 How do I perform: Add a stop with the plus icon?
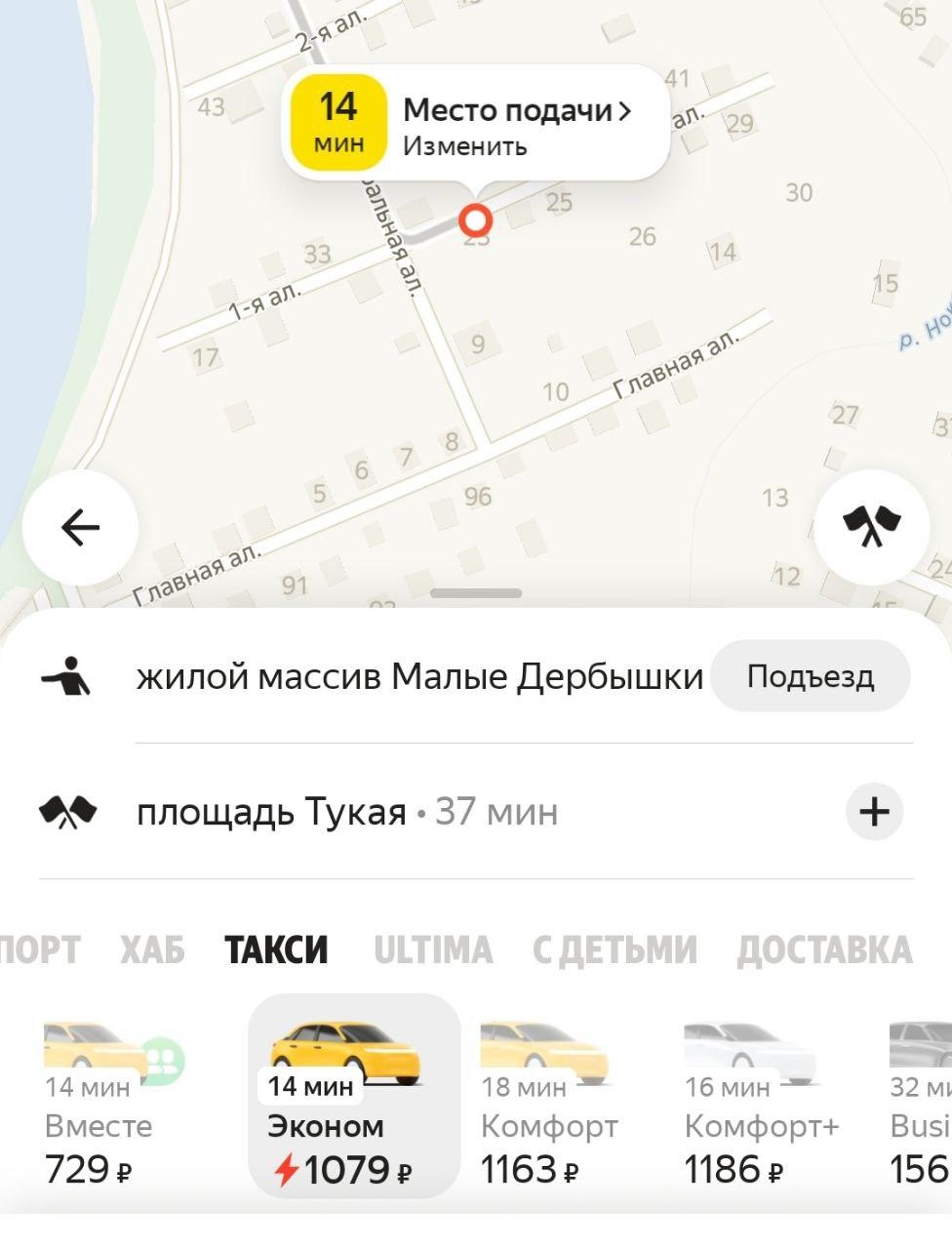click(x=874, y=812)
